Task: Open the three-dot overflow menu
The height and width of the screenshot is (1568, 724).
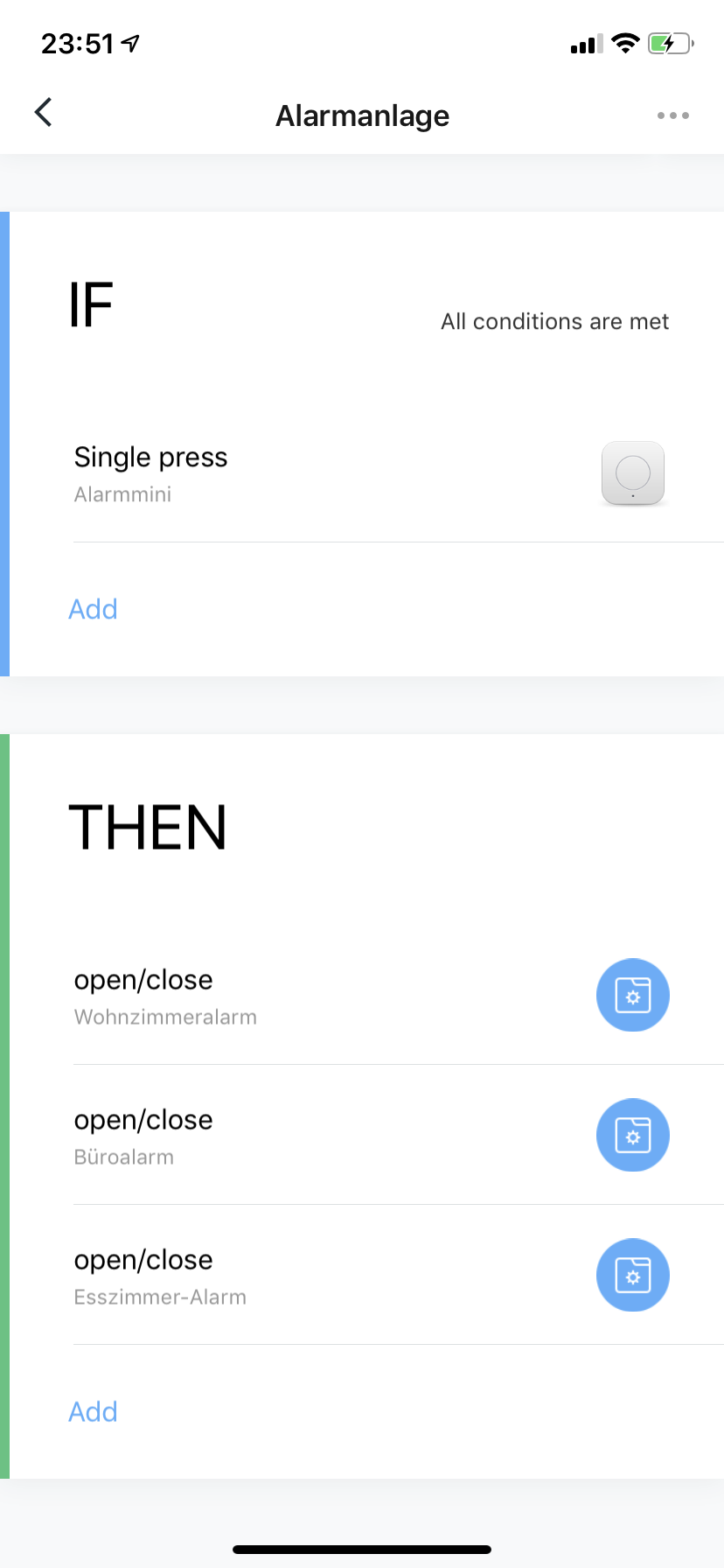Action: pyautogui.click(x=672, y=115)
